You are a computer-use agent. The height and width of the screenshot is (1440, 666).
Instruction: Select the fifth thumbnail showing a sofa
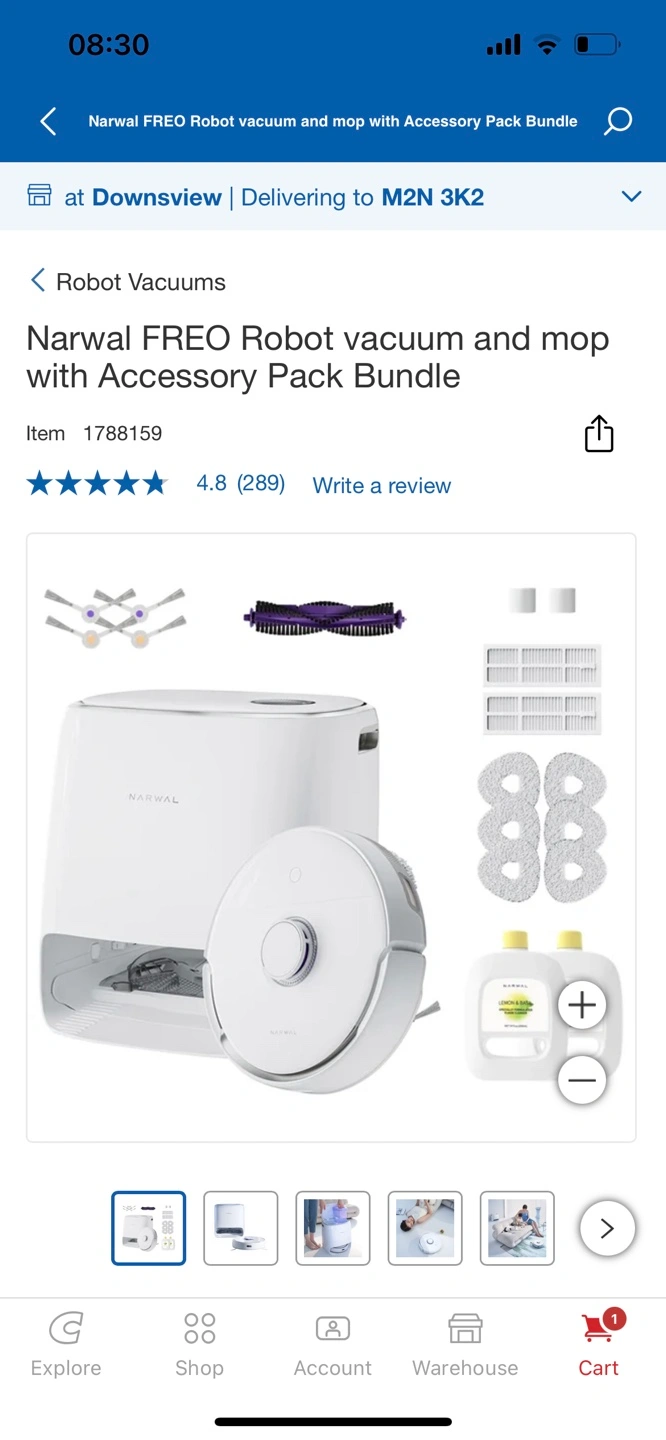[517, 1228]
